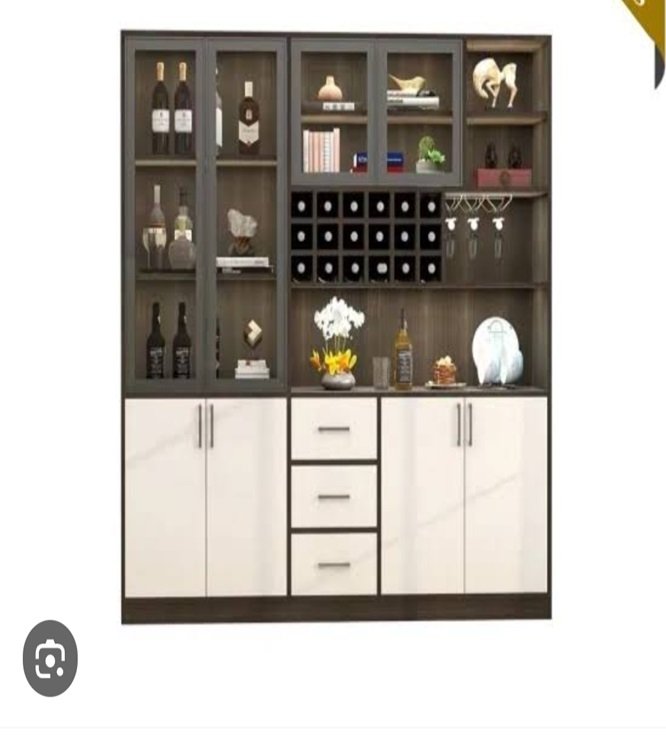The width and height of the screenshot is (666, 736).
Task: Open the visual search lens icon
Action: click(x=50, y=658)
